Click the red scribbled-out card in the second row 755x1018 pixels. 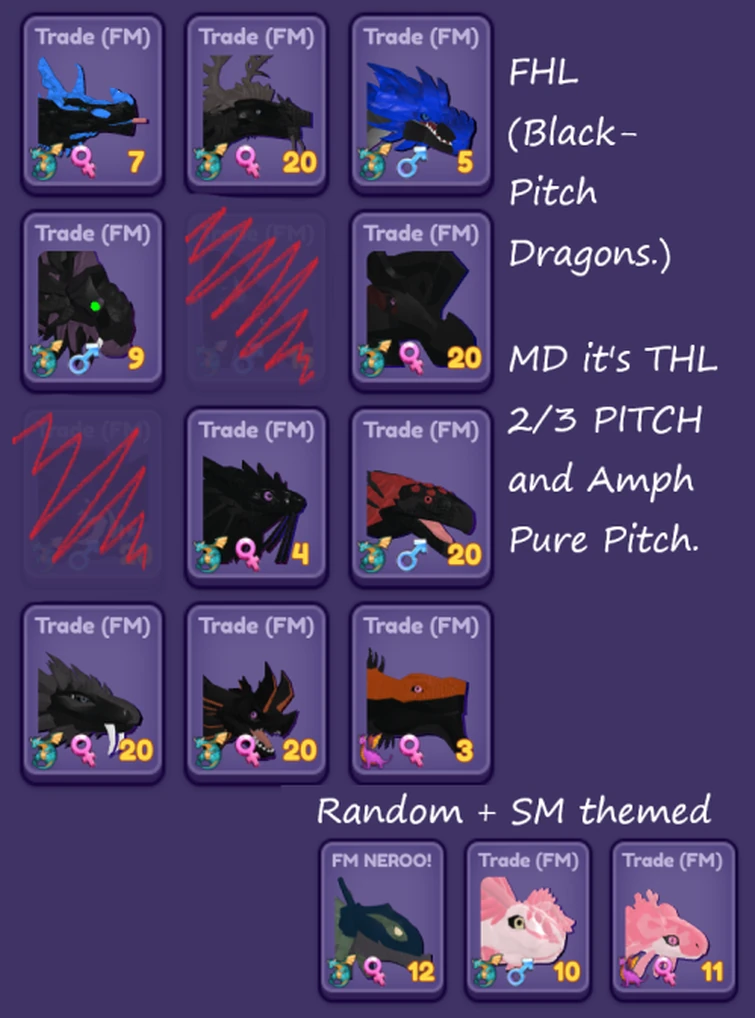255,300
